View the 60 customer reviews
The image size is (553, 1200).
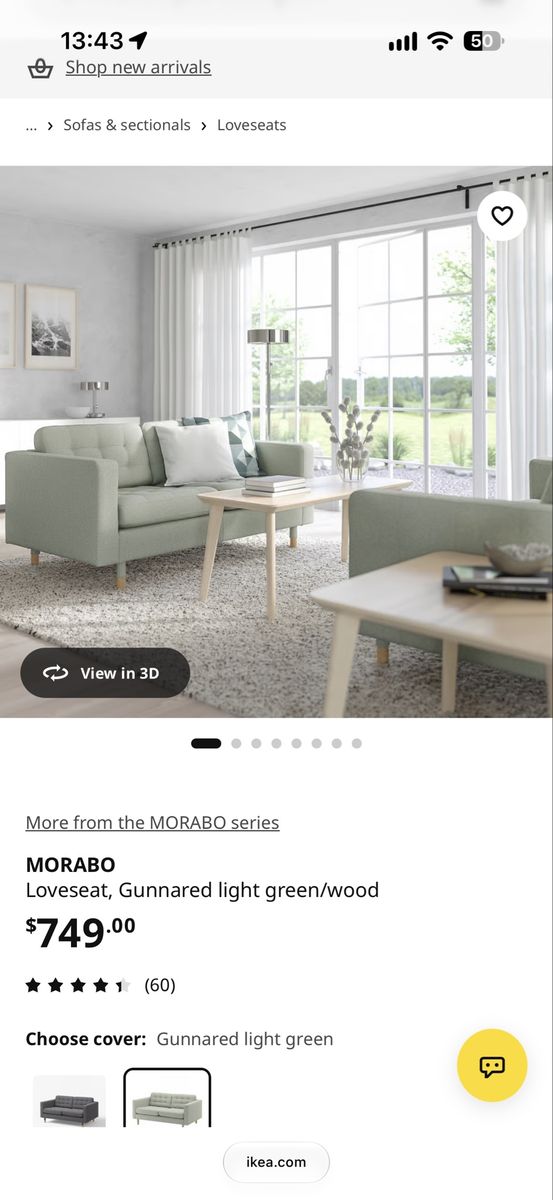pyautogui.click(x=160, y=985)
